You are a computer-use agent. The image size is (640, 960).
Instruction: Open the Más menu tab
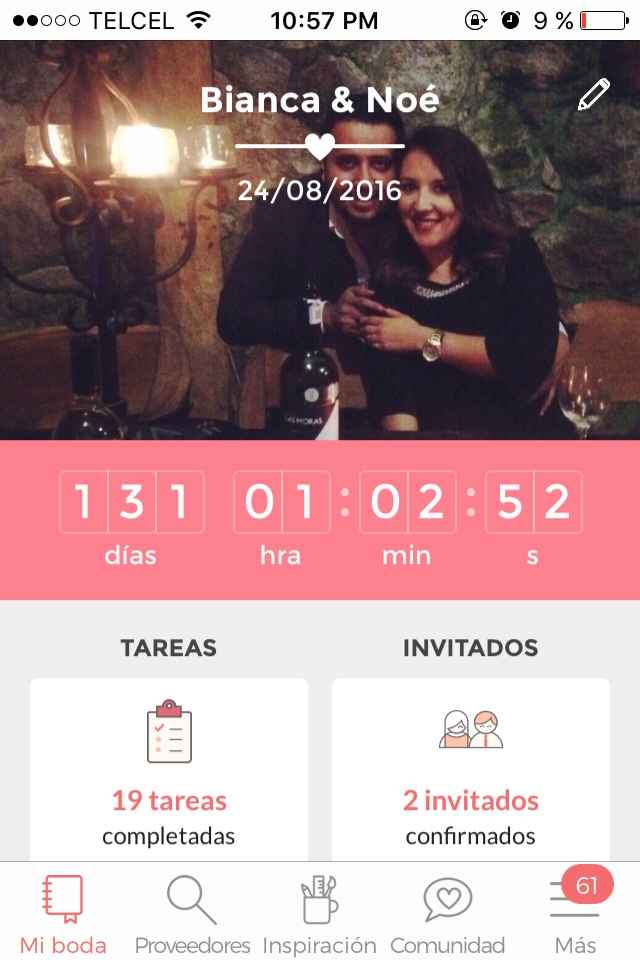point(575,913)
